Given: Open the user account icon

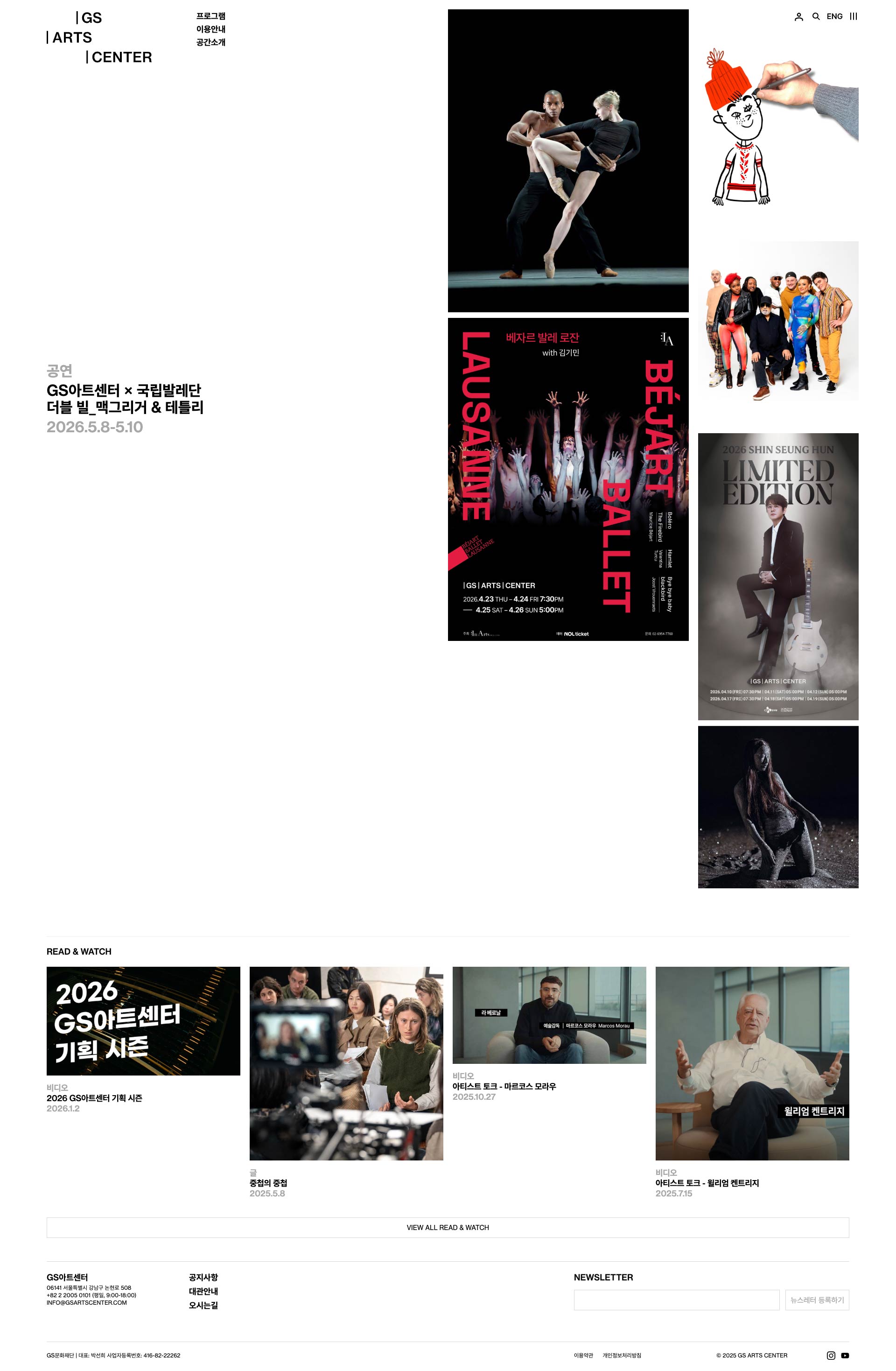Looking at the screenshot, I should tap(798, 17).
